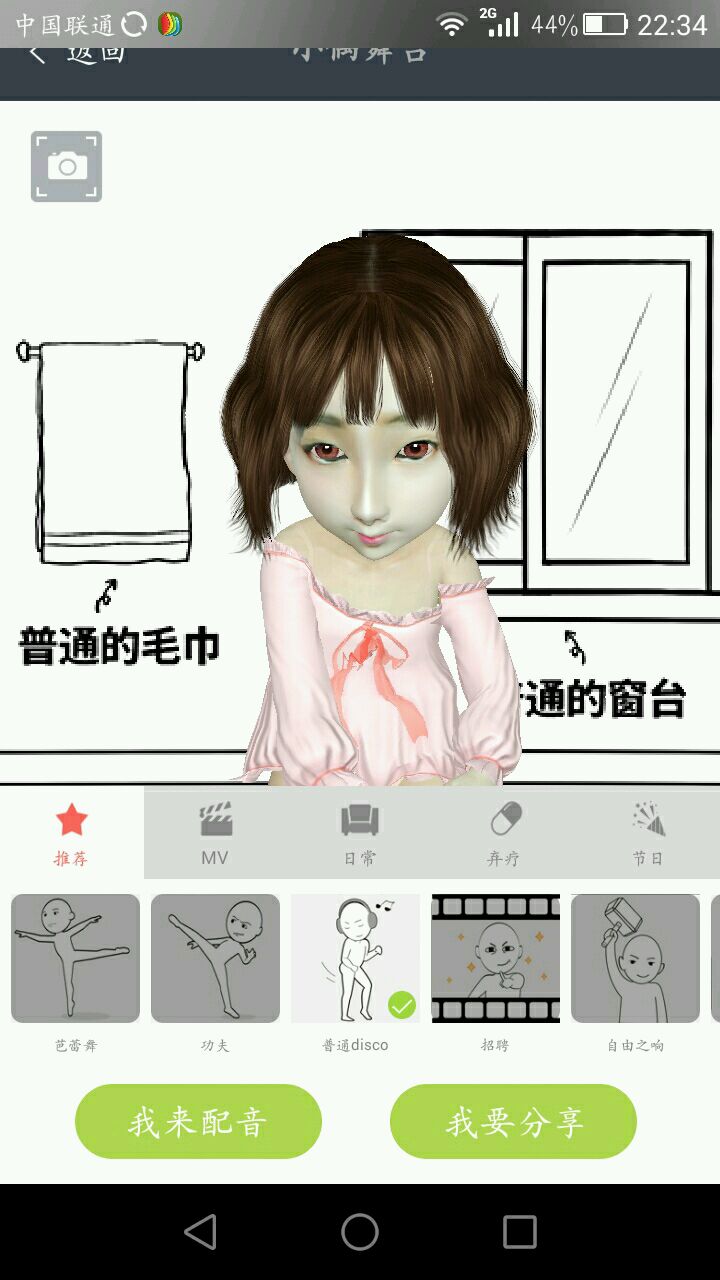Switch to the 节日 tab
Viewport: 720px width, 1280px height.
click(648, 833)
